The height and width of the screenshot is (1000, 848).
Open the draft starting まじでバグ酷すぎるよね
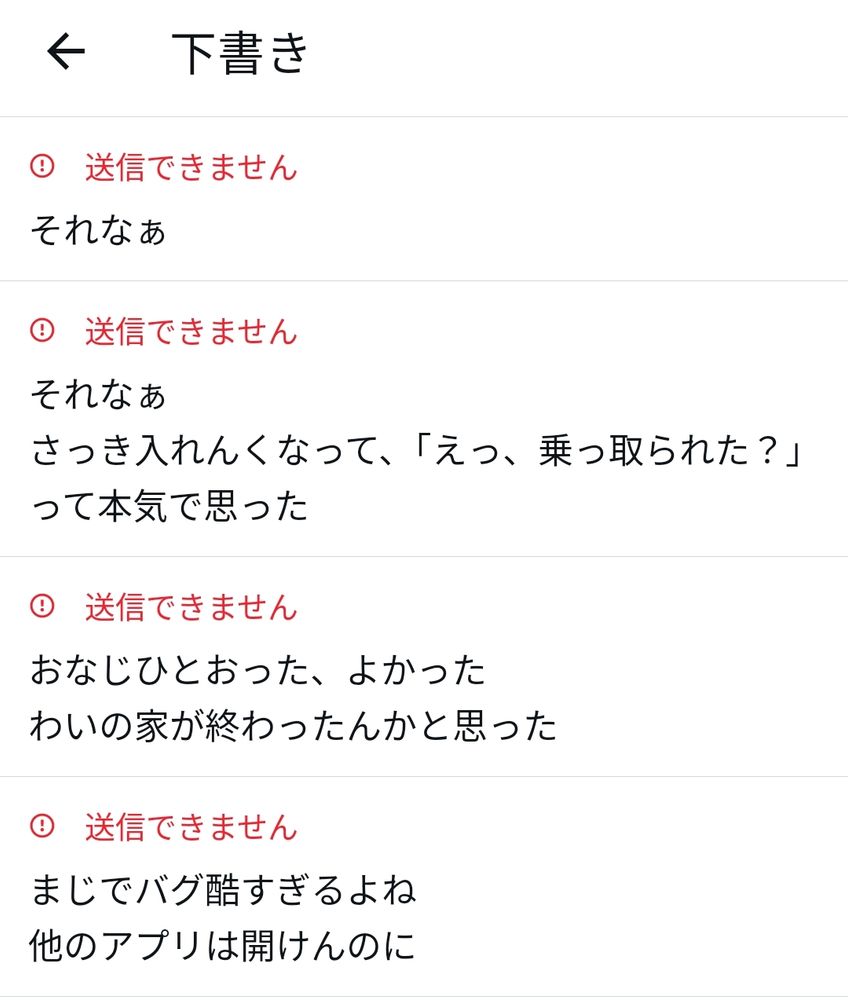pyautogui.click(x=424, y=888)
